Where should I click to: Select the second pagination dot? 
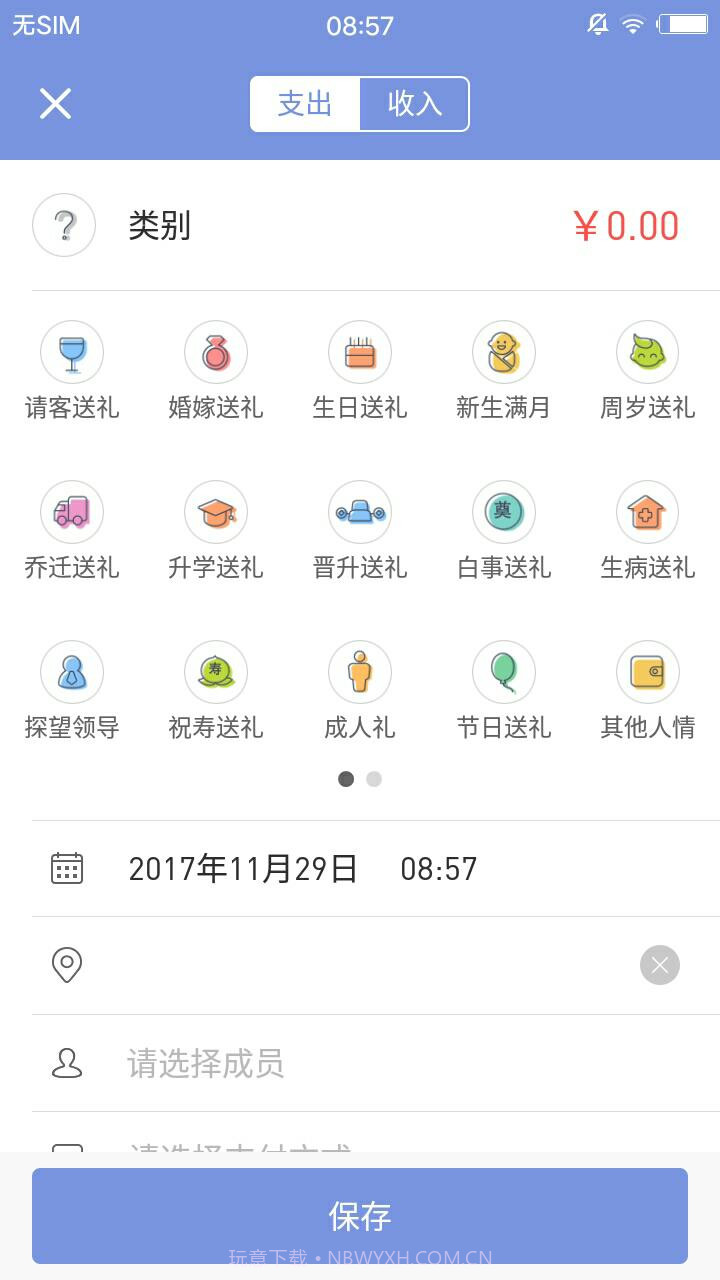coord(374,778)
